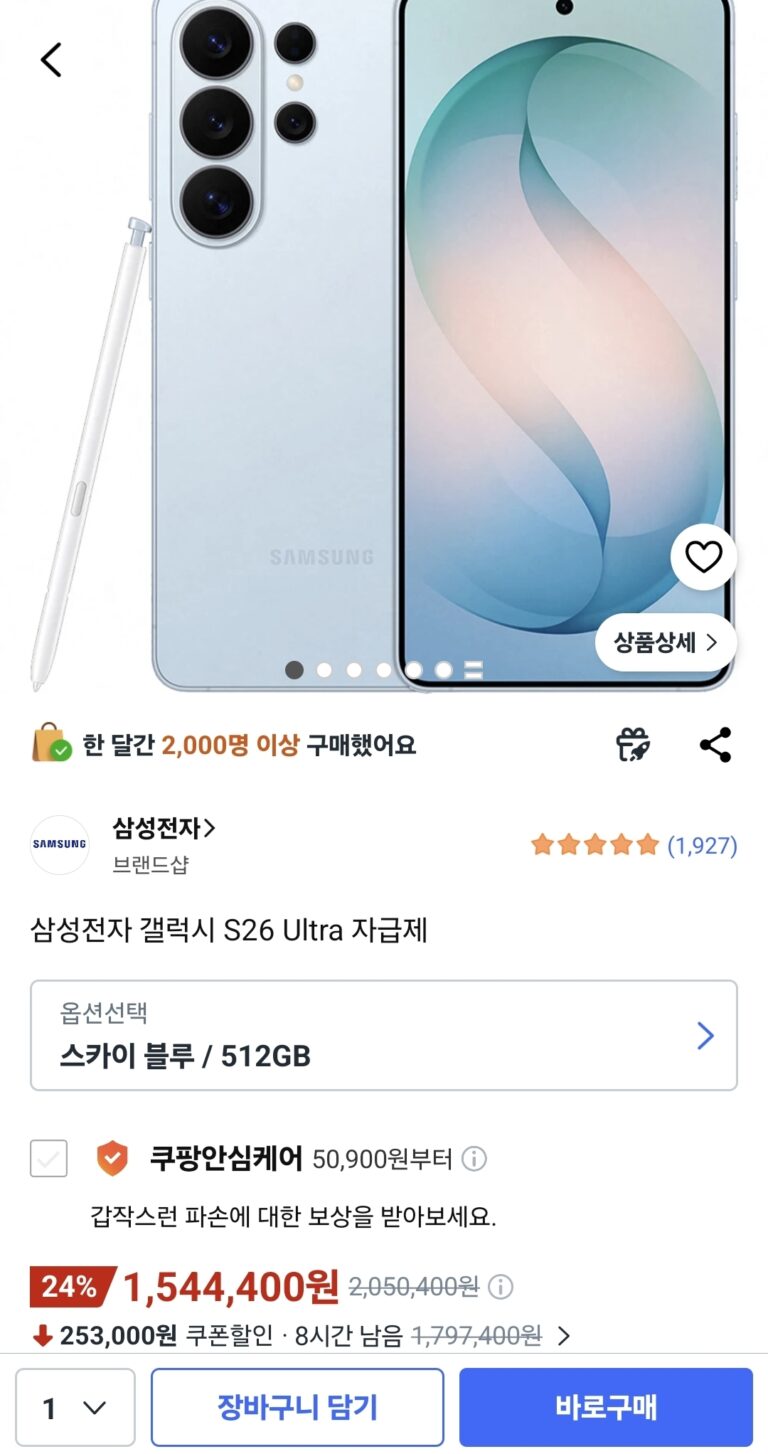Tap 장바구니 담기 to add to cart
Image resolution: width=768 pixels, height=1454 pixels.
tap(297, 1408)
